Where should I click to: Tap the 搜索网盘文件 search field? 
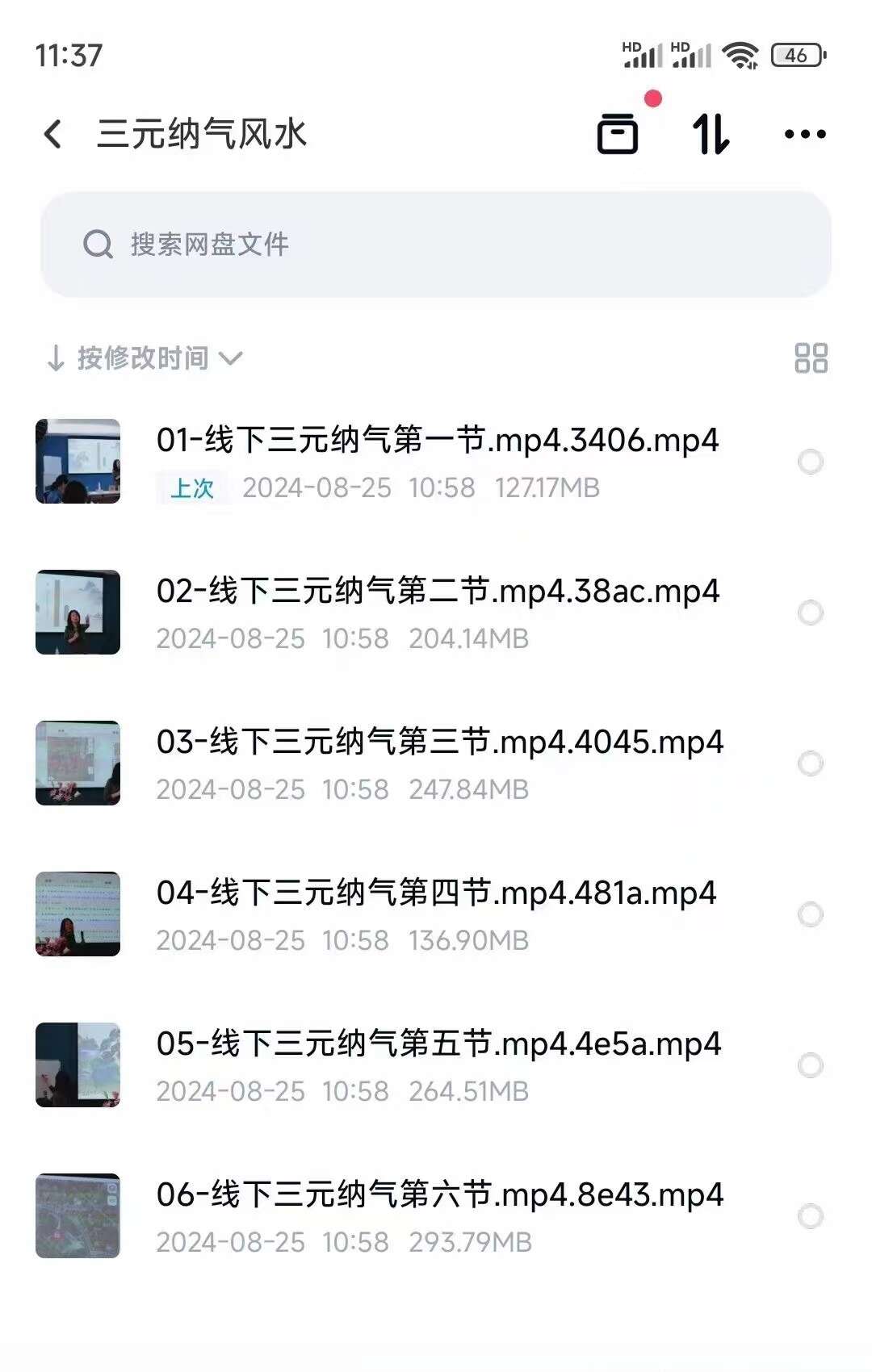pyautogui.click(x=436, y=245)
